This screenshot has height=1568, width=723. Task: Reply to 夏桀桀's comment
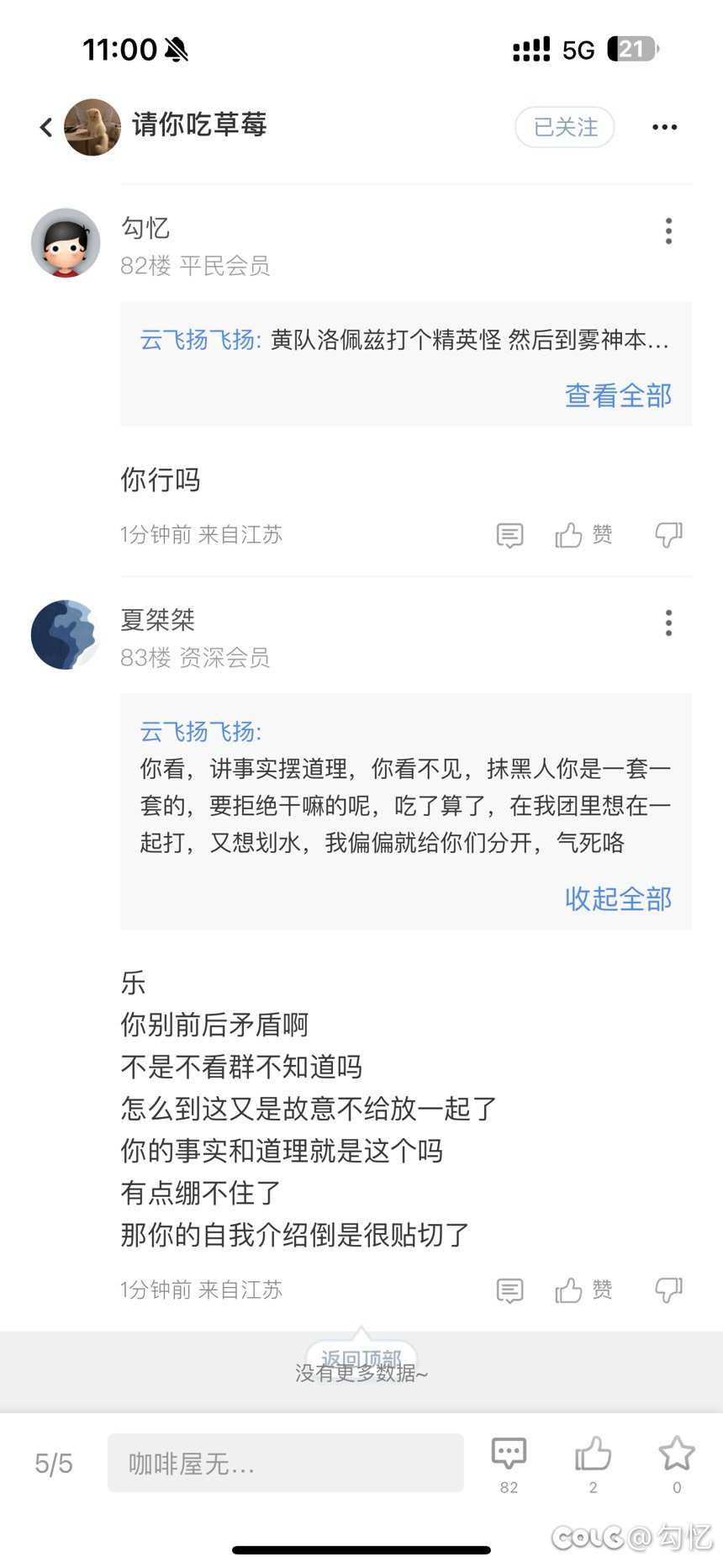point(509,1290)
